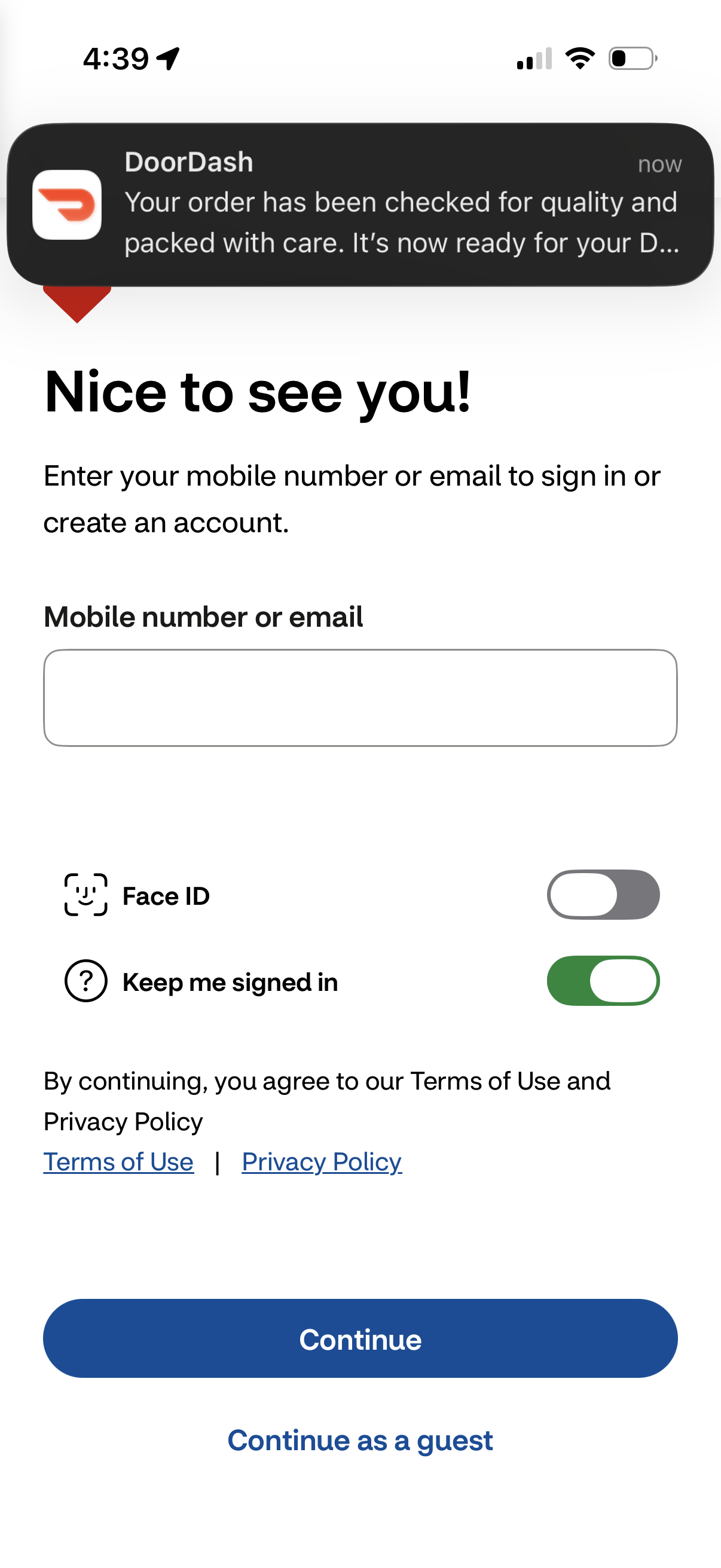Tap the Keep me signed in label

pyautogui.click(x=231, y=981)
